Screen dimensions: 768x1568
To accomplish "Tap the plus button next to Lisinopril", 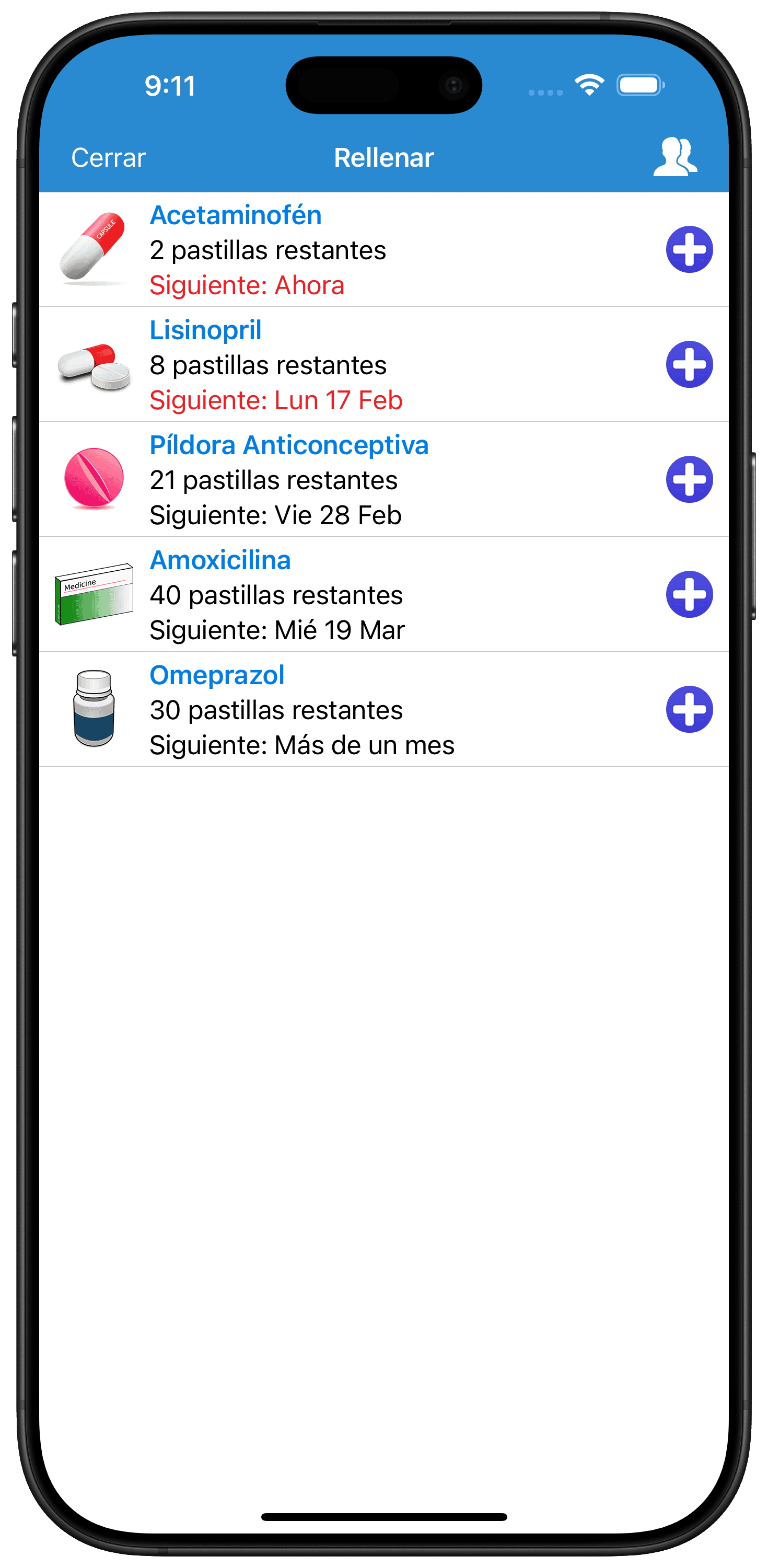I will pos(689,365).
